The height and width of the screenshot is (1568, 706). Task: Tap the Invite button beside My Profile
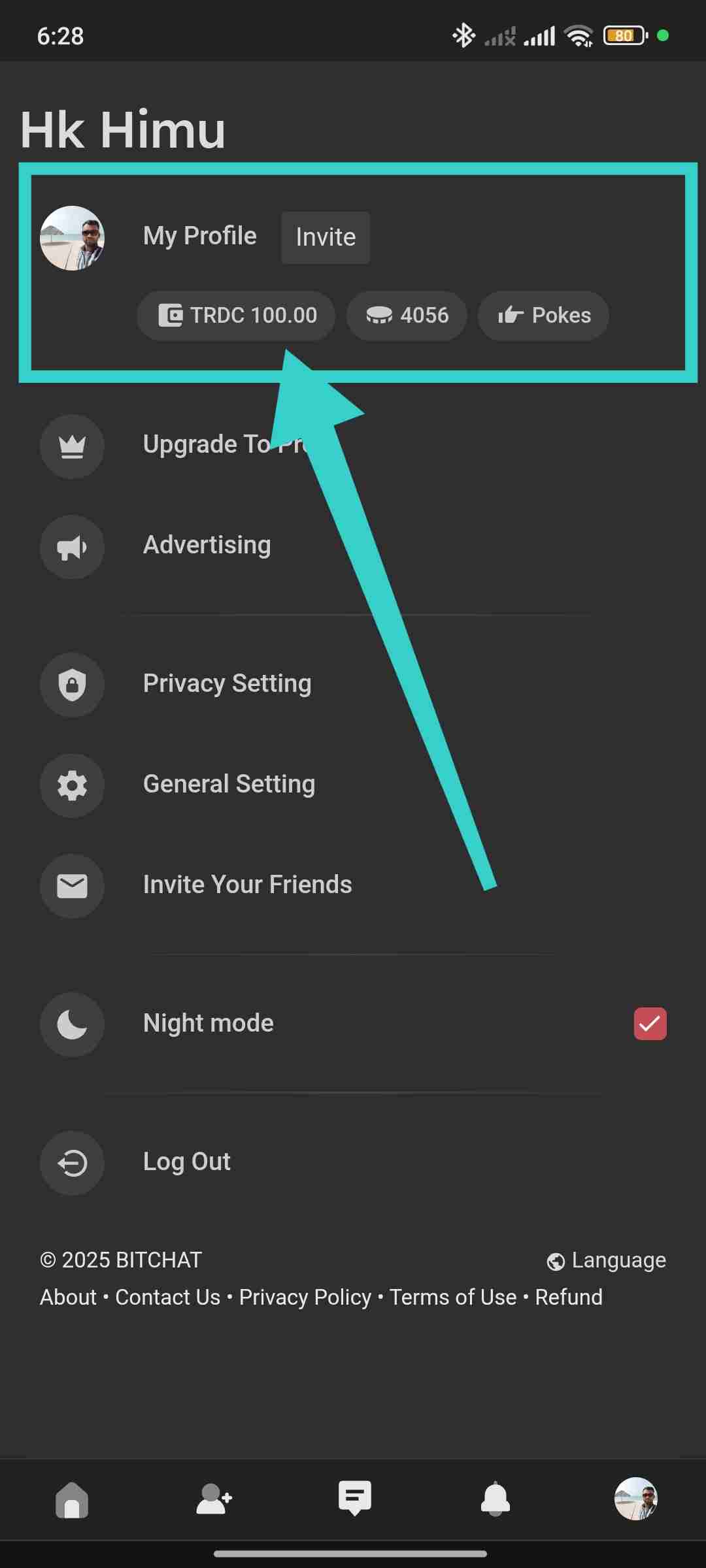[x=326, y=237]
